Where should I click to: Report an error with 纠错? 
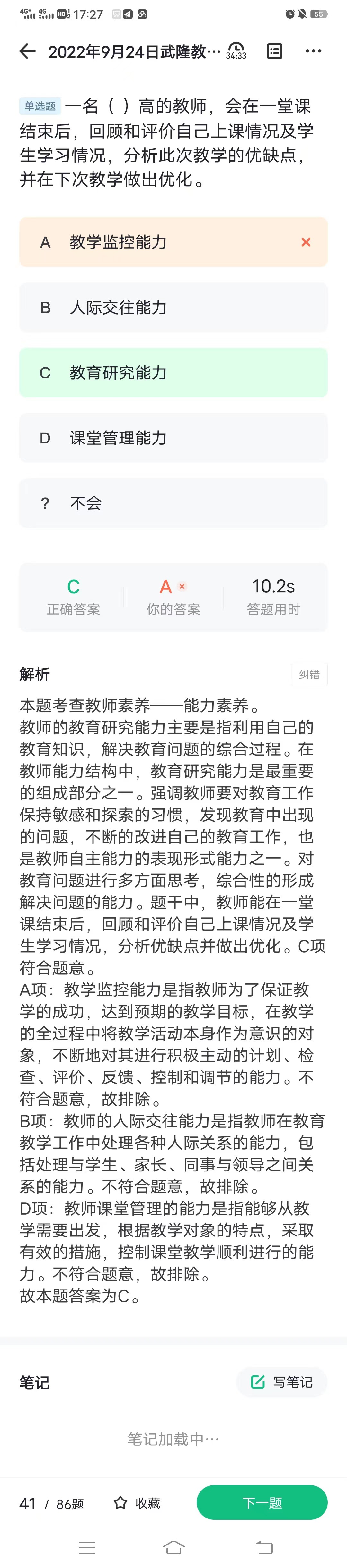tap(309, 674)
